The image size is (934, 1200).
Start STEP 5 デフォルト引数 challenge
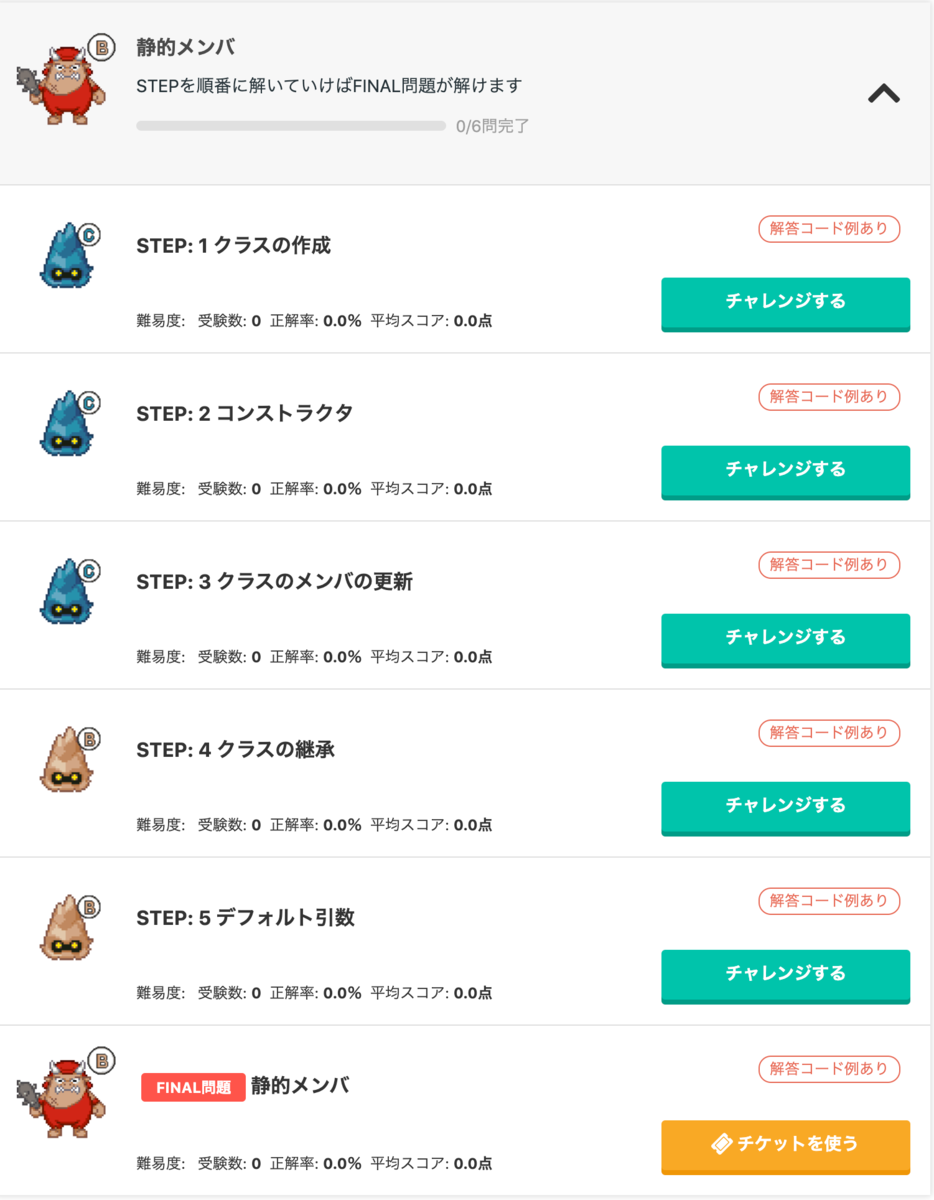[x=785, y=974]
